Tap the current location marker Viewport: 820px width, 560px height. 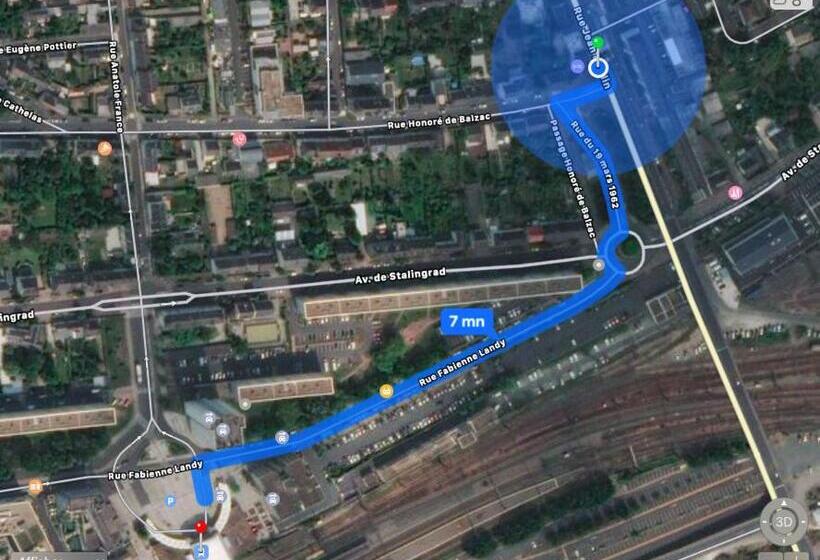(598, 67)
